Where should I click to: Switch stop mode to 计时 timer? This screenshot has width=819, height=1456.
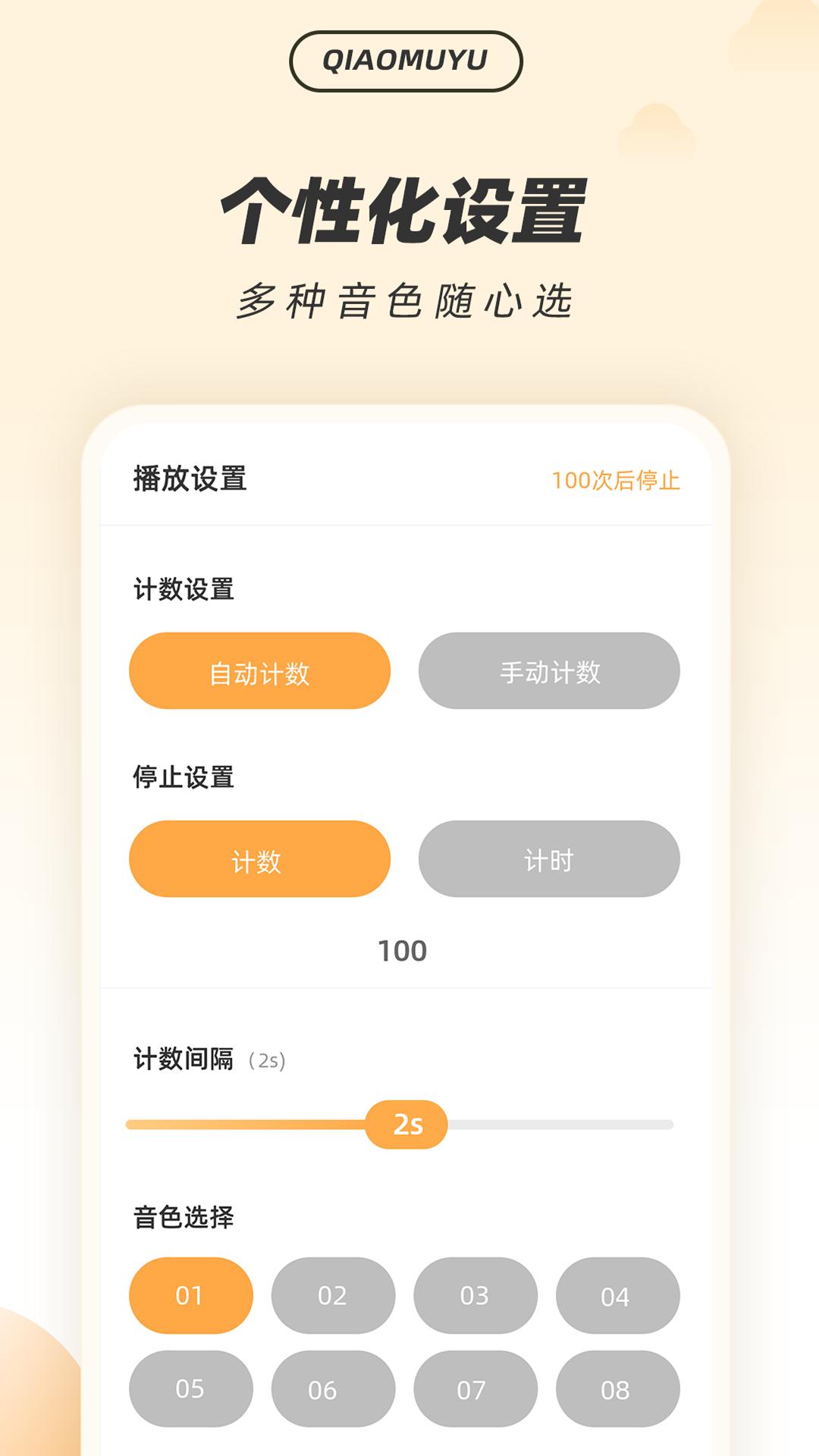550,858
